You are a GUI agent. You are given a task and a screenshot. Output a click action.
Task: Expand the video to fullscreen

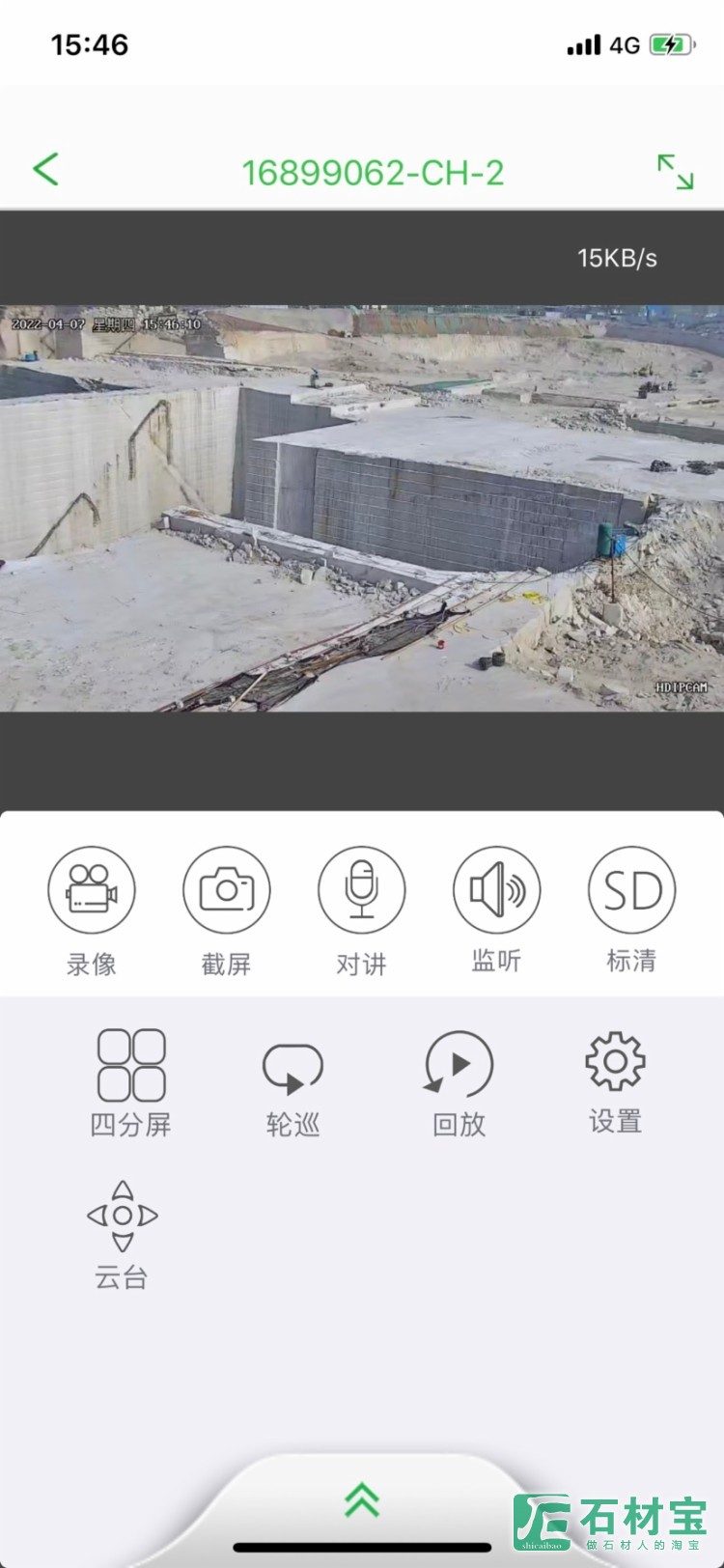pos(675,172)
